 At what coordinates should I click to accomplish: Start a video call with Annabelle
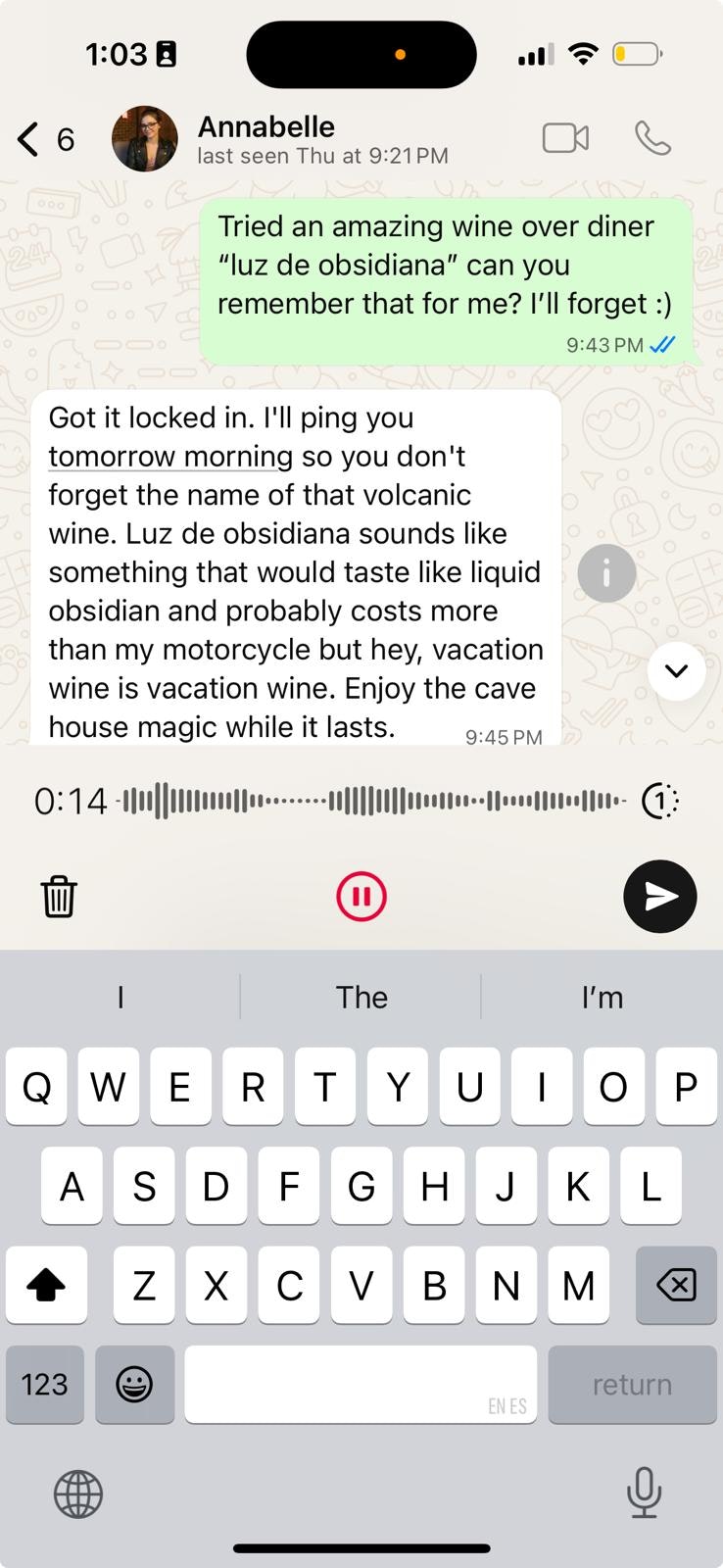coord(565,139)
